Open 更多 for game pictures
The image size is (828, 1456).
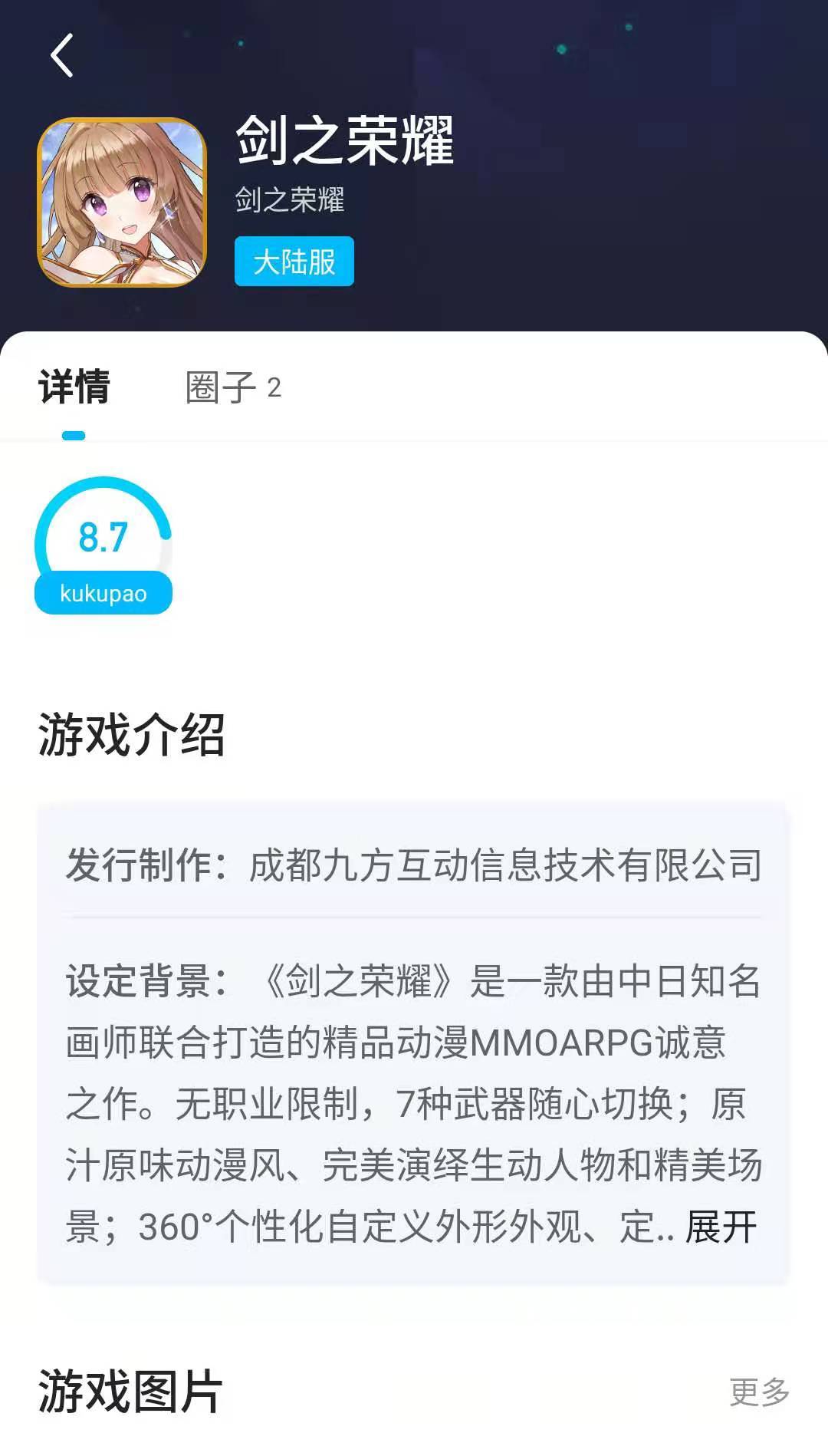coord(759,1391)
